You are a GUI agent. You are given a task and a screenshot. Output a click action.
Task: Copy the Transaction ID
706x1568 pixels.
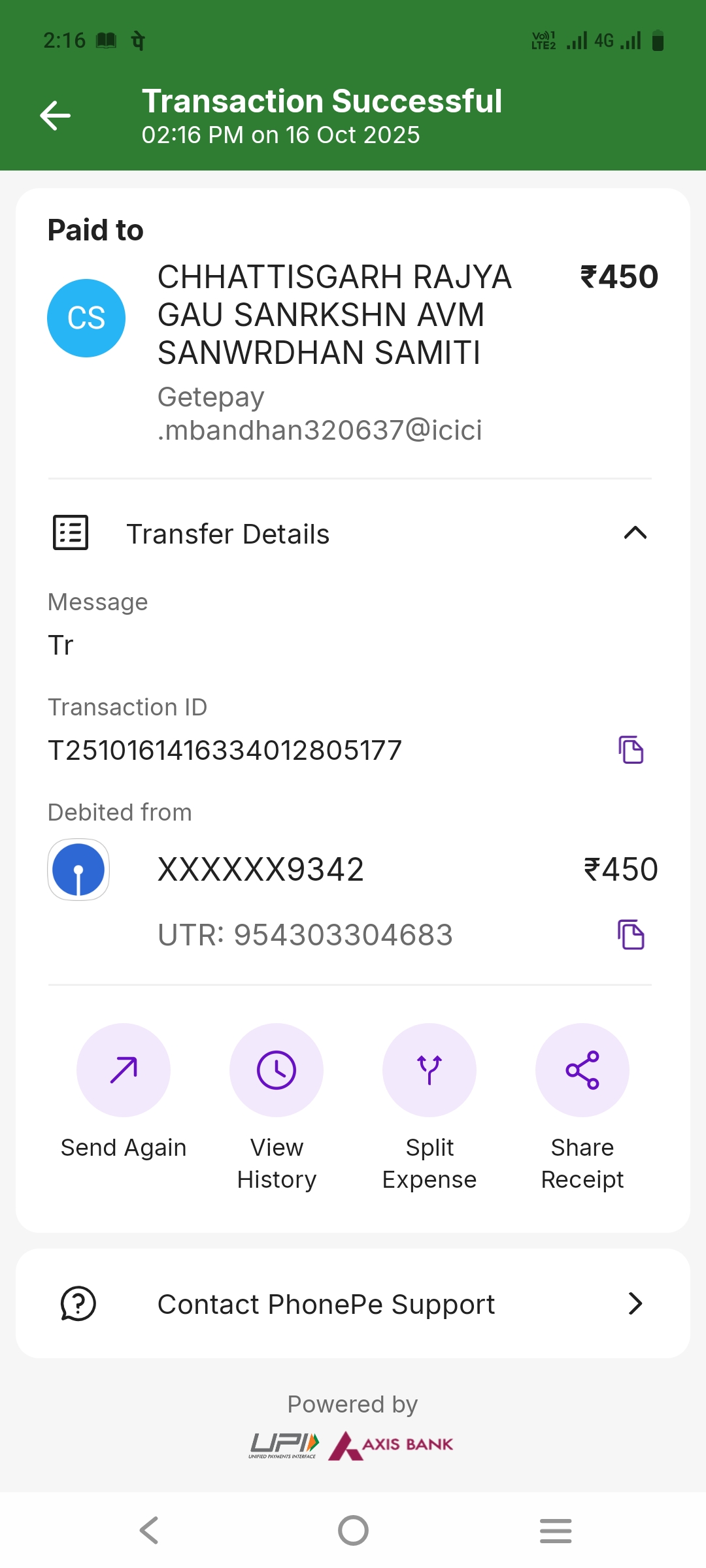tap(631, 749)
